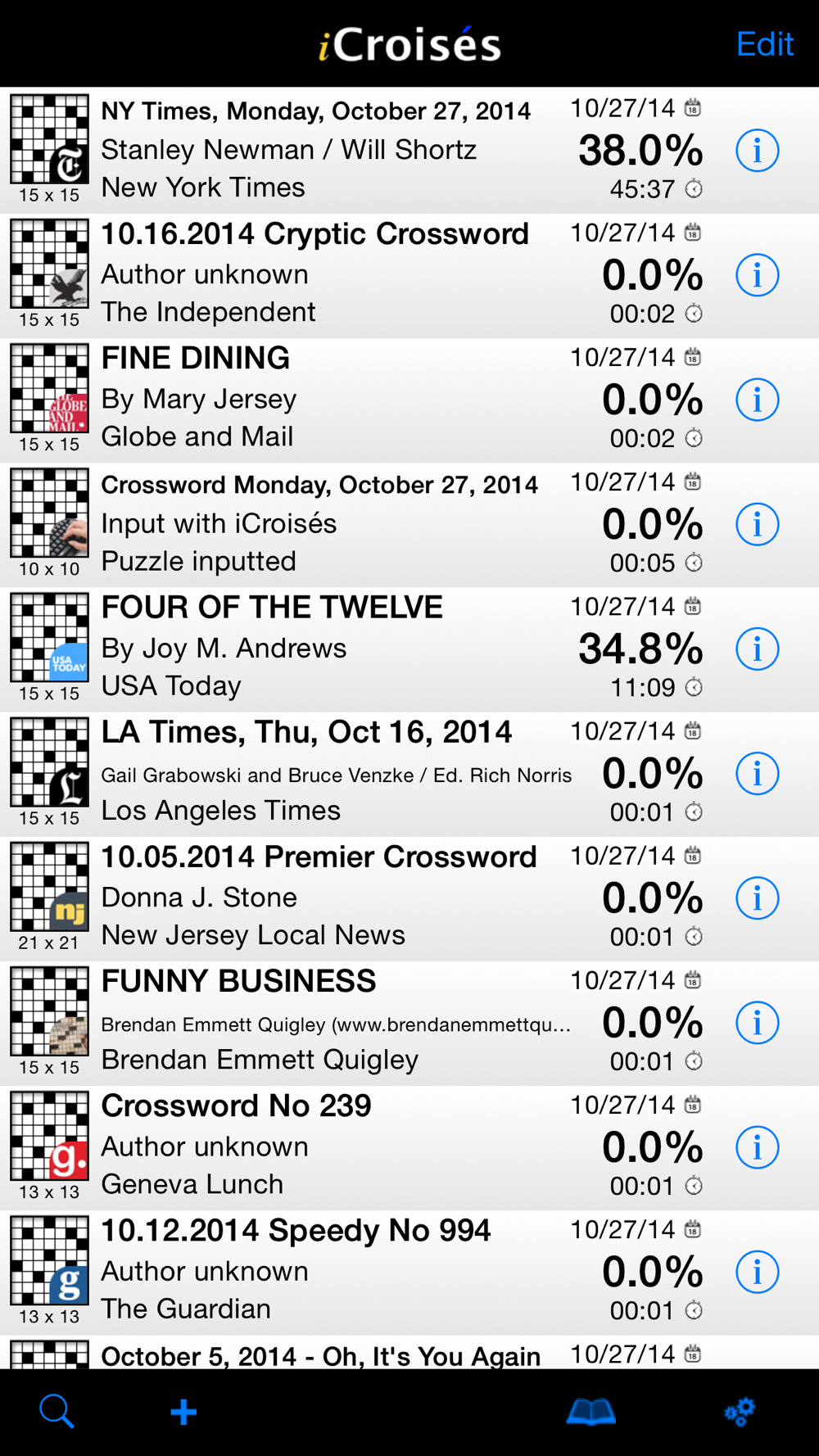Open the NY Times Monday puzzle
The height and width of the screenshot is (1456, 819).
[x=409, y=151]
